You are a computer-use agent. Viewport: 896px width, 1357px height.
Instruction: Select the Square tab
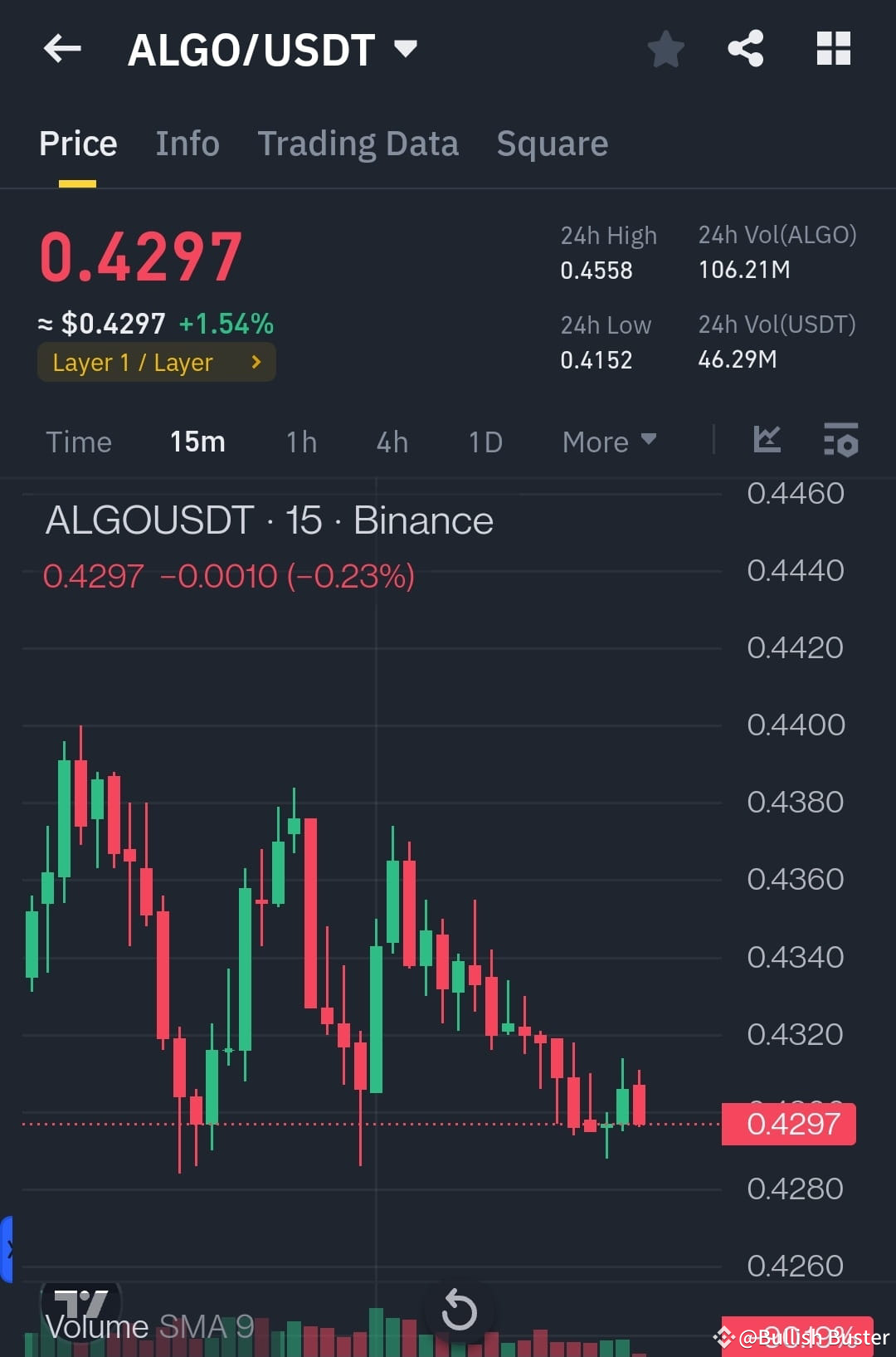coord(552,143)
